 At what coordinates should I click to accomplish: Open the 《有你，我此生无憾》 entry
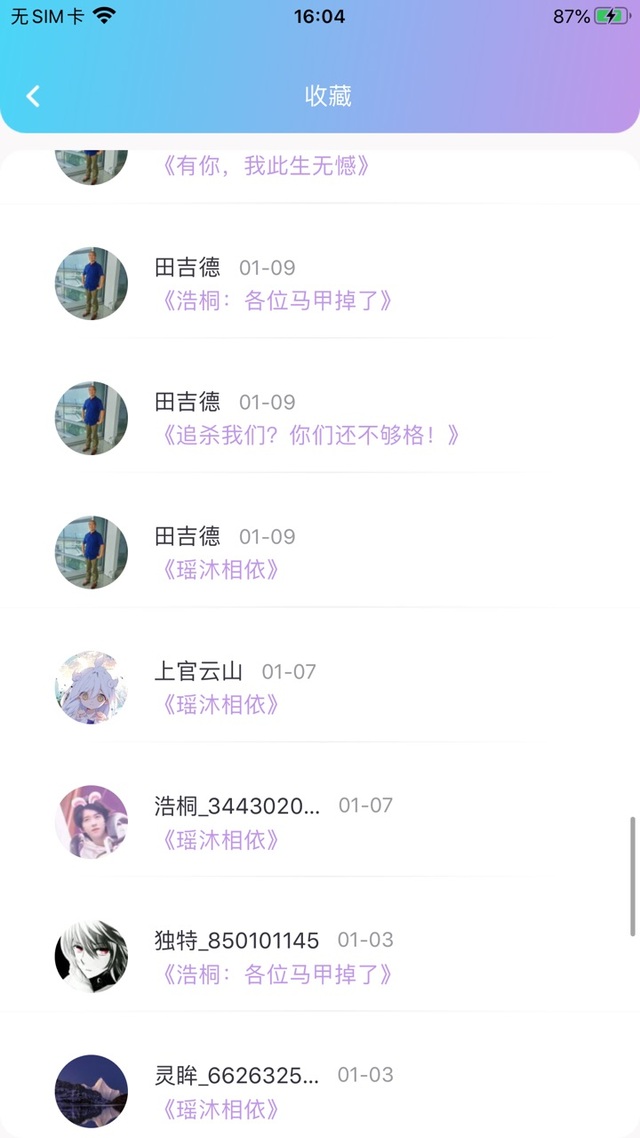[266, 166]
